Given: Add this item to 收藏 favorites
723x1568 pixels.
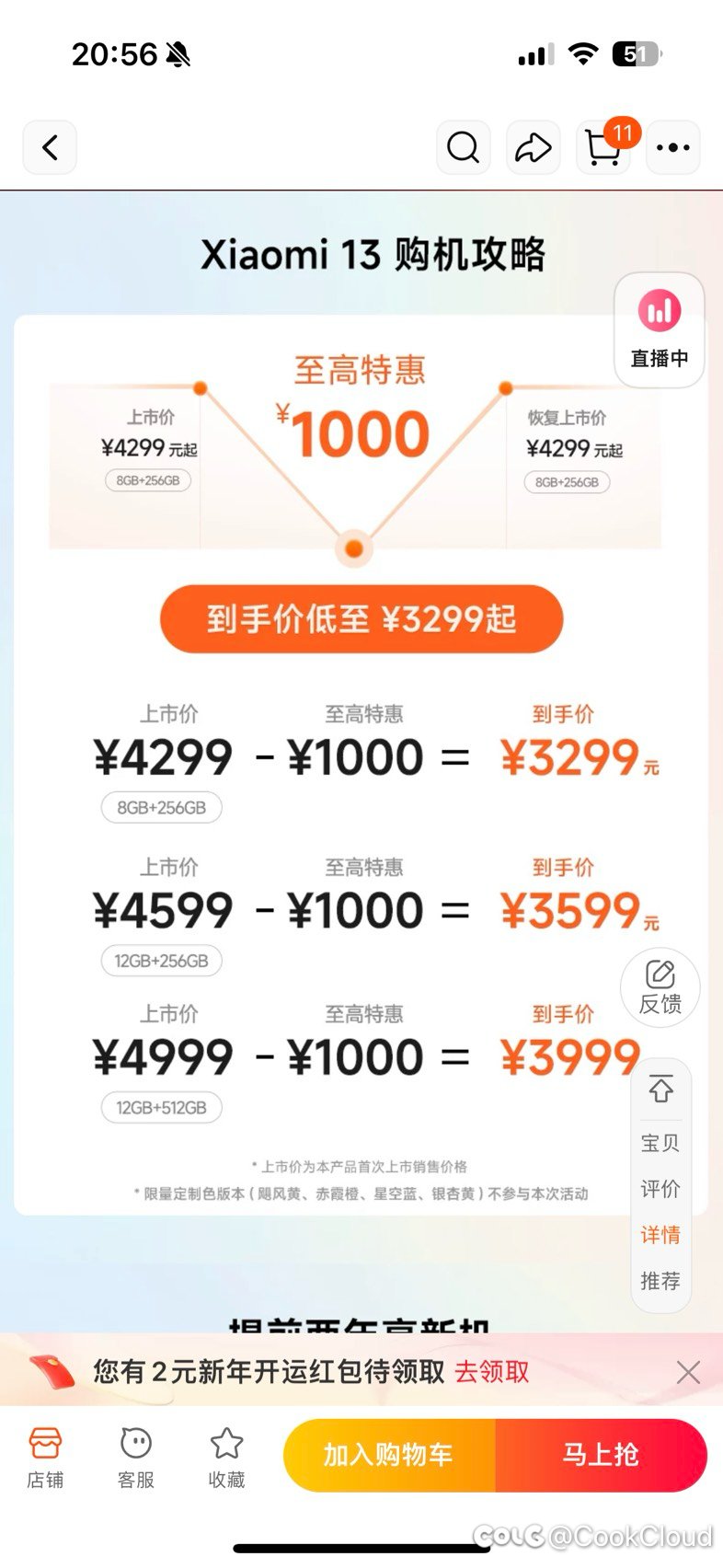Looking at the screenshot, I should [x=226, y=1457].
